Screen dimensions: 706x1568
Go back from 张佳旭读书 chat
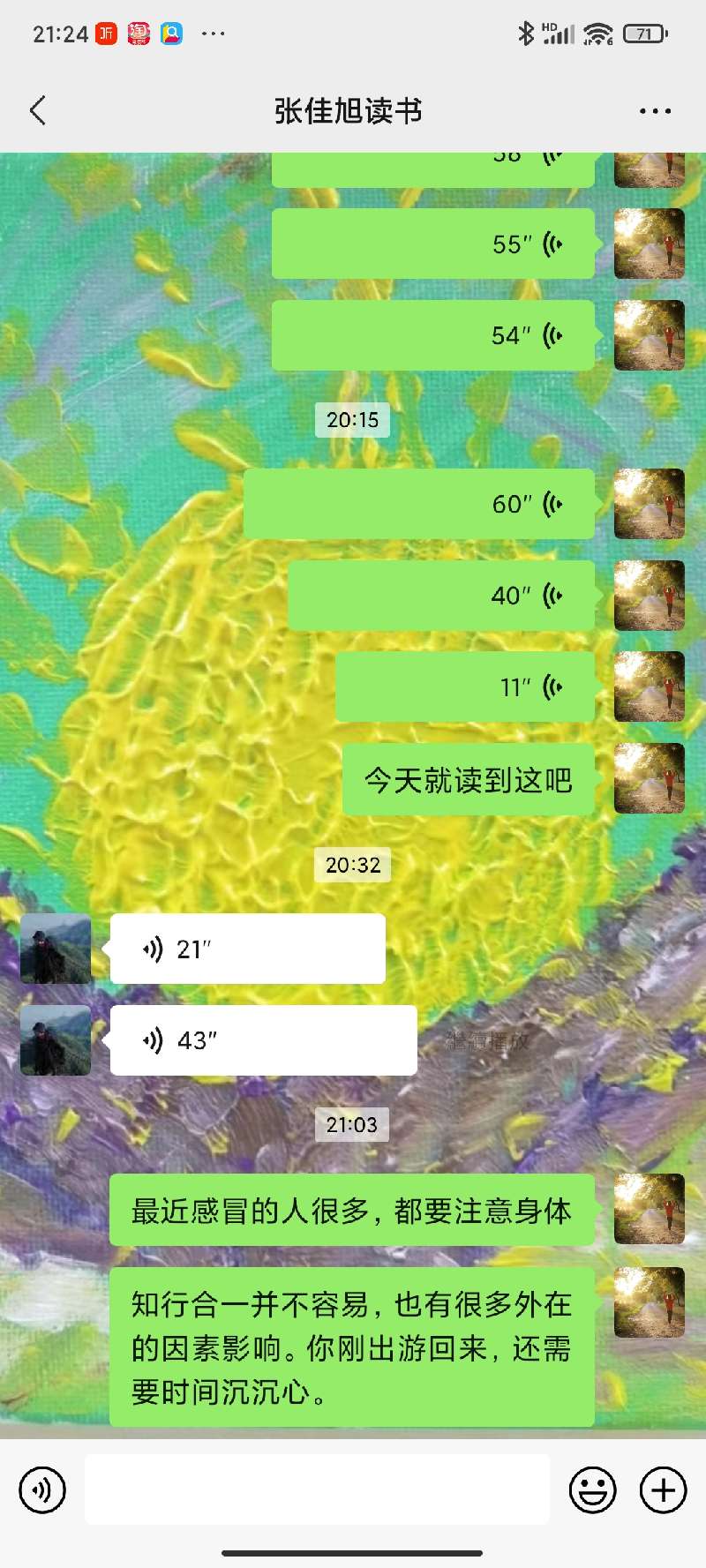(38, 111)
